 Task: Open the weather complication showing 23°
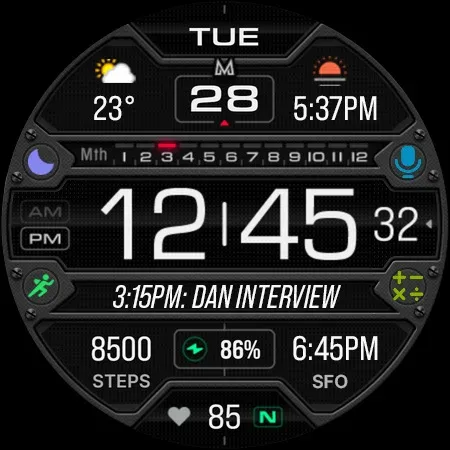point(114,91)
